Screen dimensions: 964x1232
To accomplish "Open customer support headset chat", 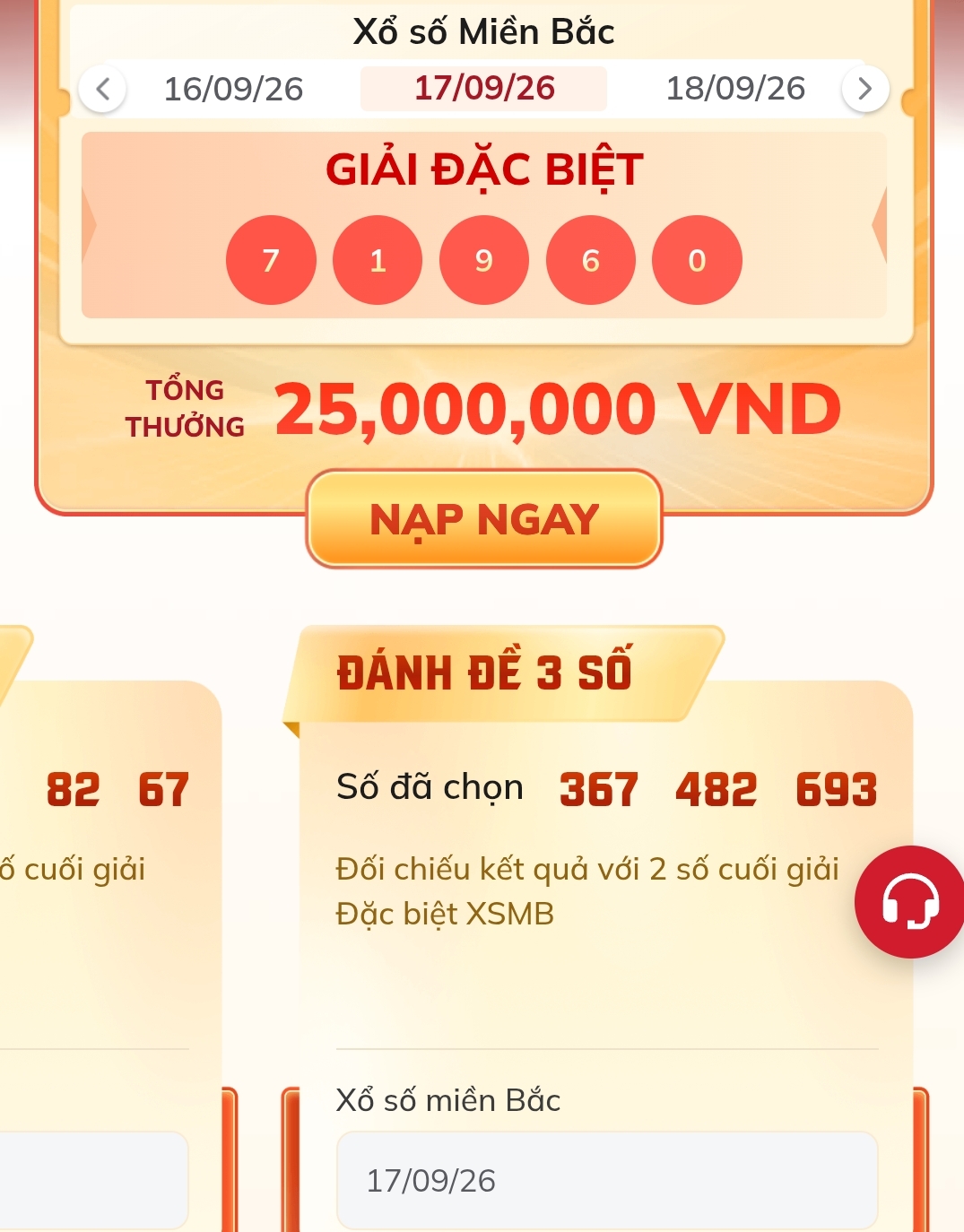I will click(910, 902).
